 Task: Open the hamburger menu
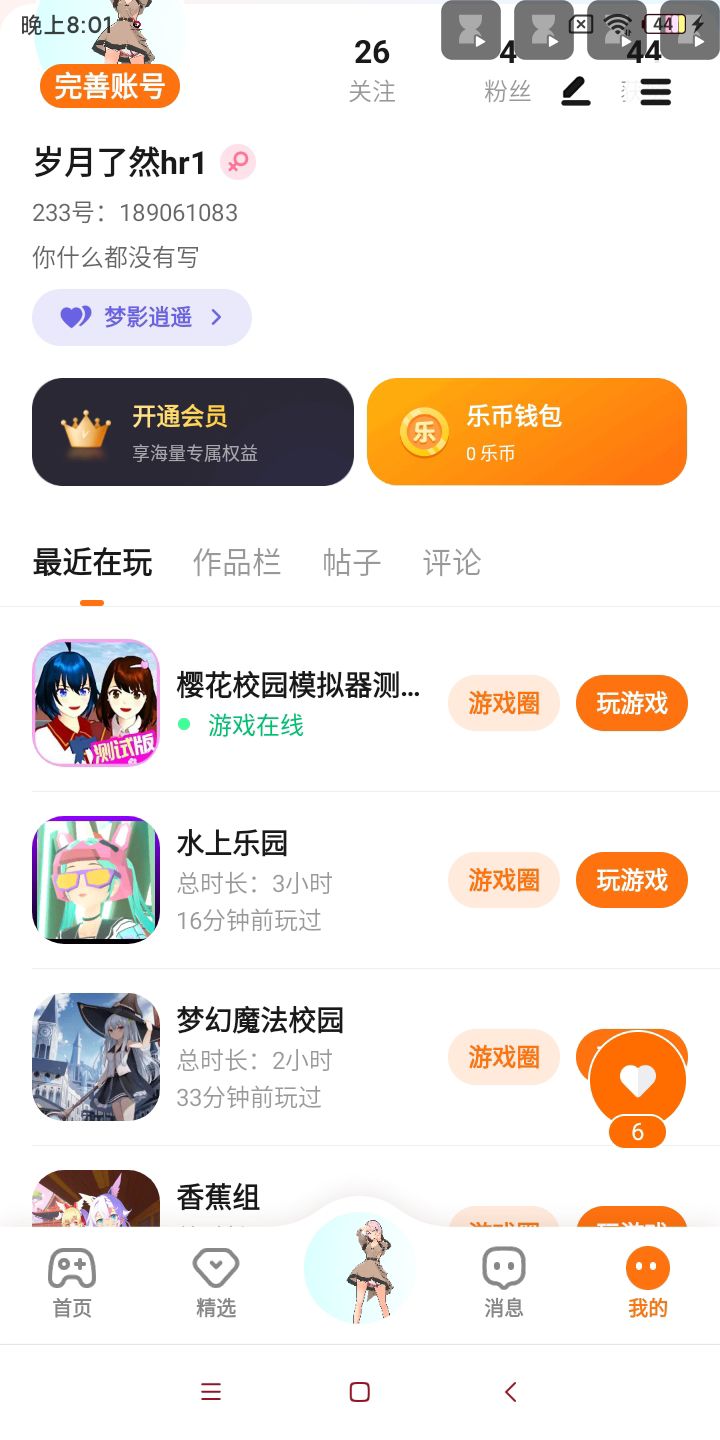pos(655,92)
